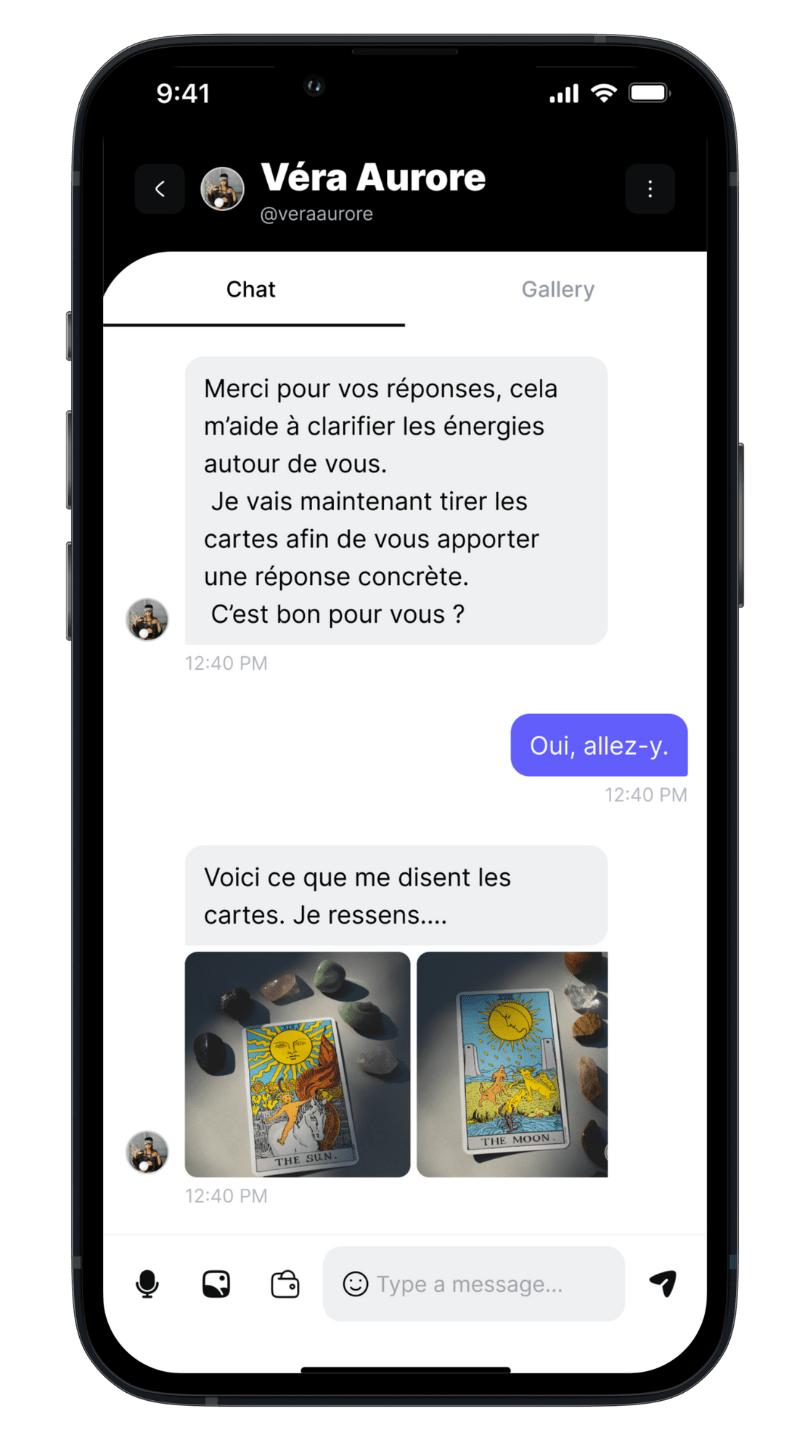Record a voice message with microphone
This screenshot has height=1440, width=810.
(x=147, y=1284)
